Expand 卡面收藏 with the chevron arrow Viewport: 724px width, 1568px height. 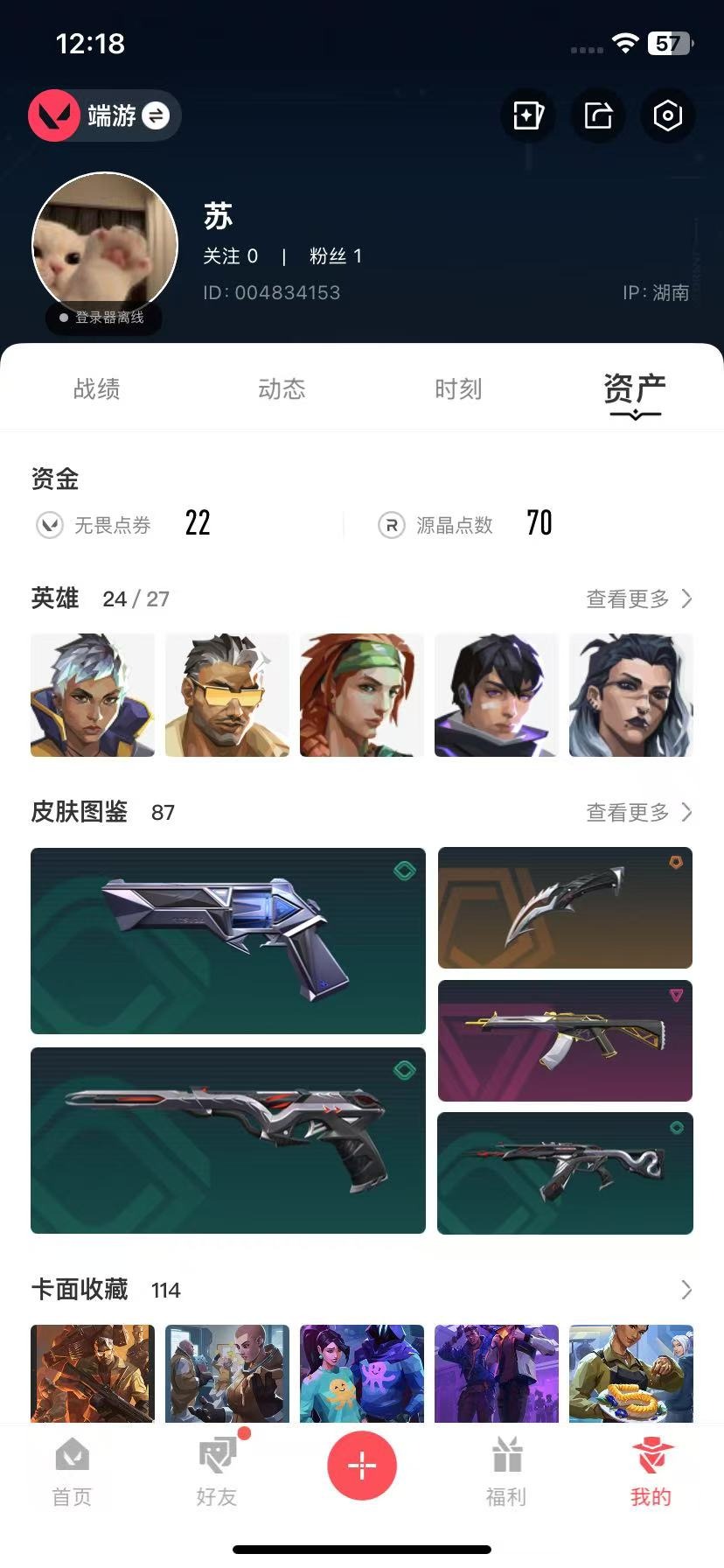(x=686, y=1290)
